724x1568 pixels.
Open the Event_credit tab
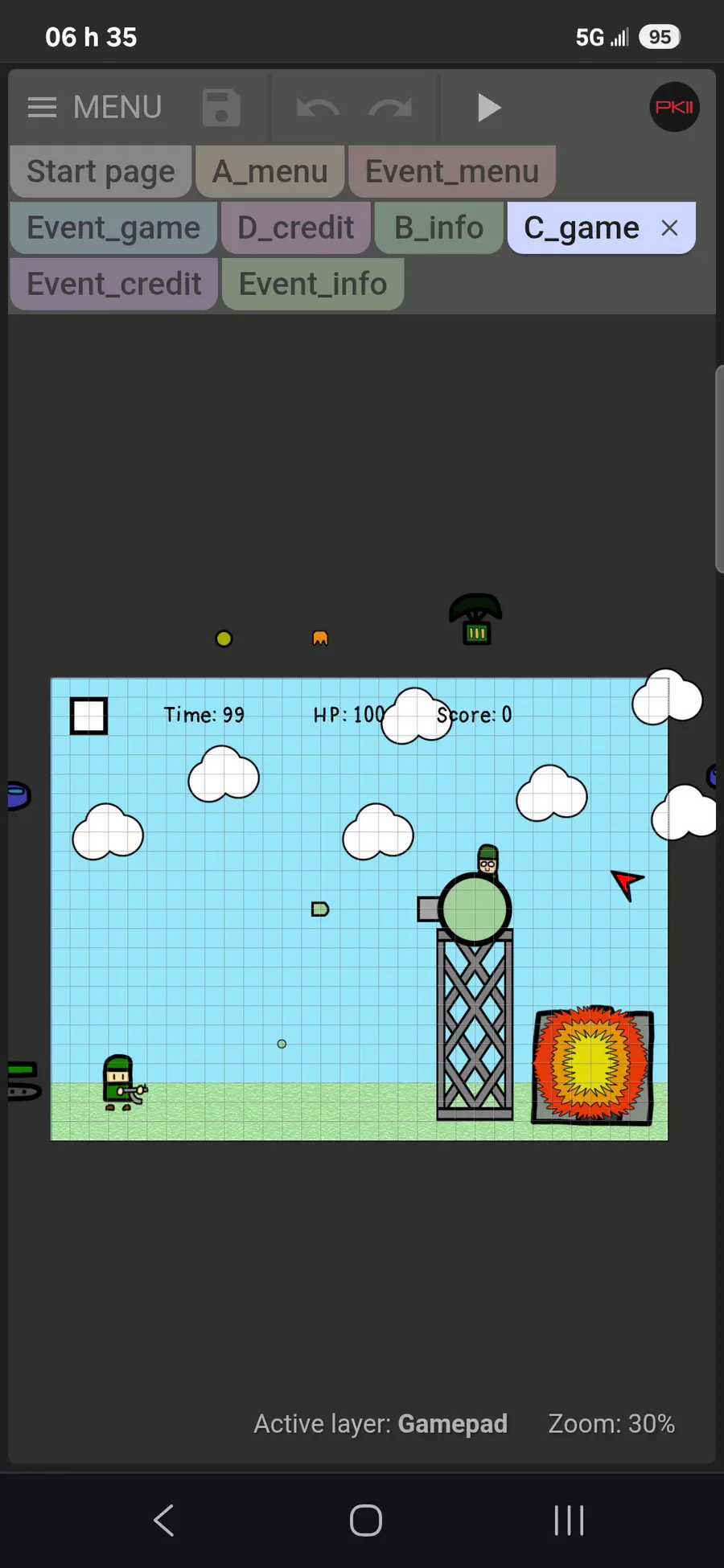113,284
